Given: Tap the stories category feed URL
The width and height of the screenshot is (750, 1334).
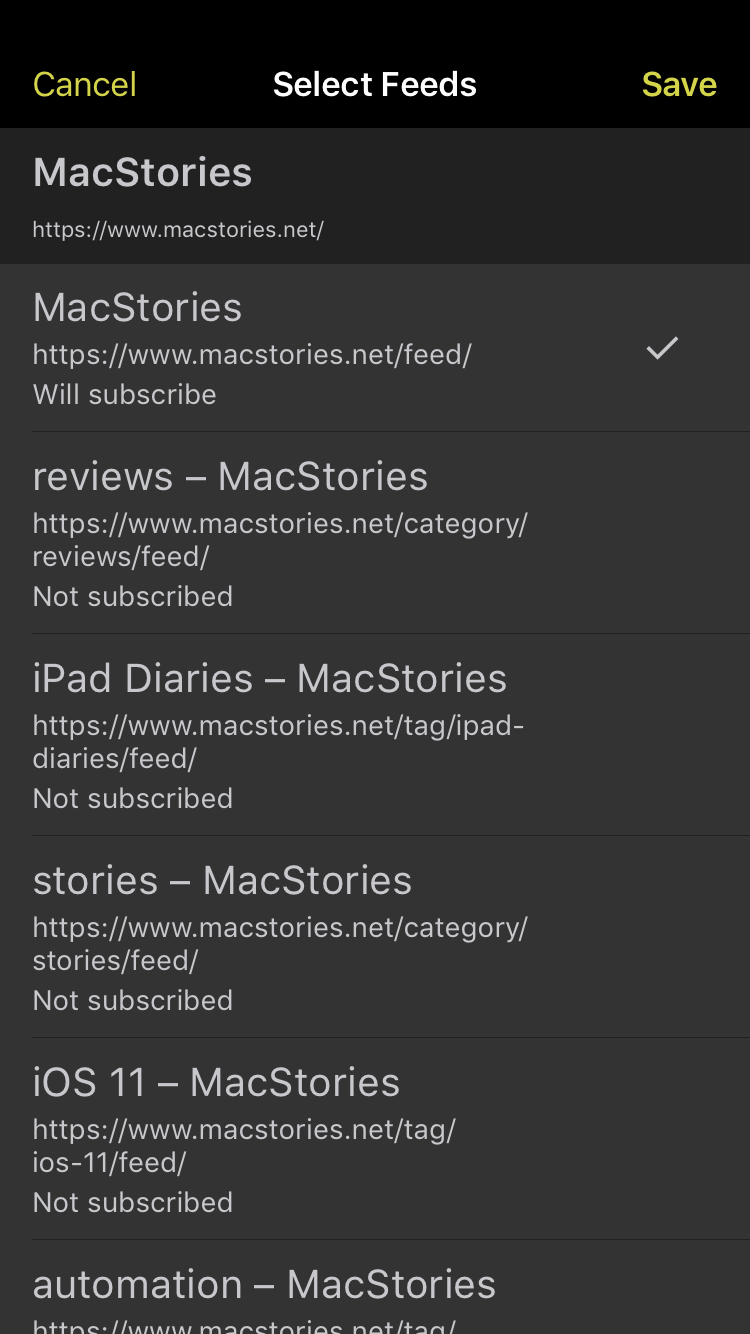Looking at the screenshot, I should pyautogui.click(x=280, y=944).
